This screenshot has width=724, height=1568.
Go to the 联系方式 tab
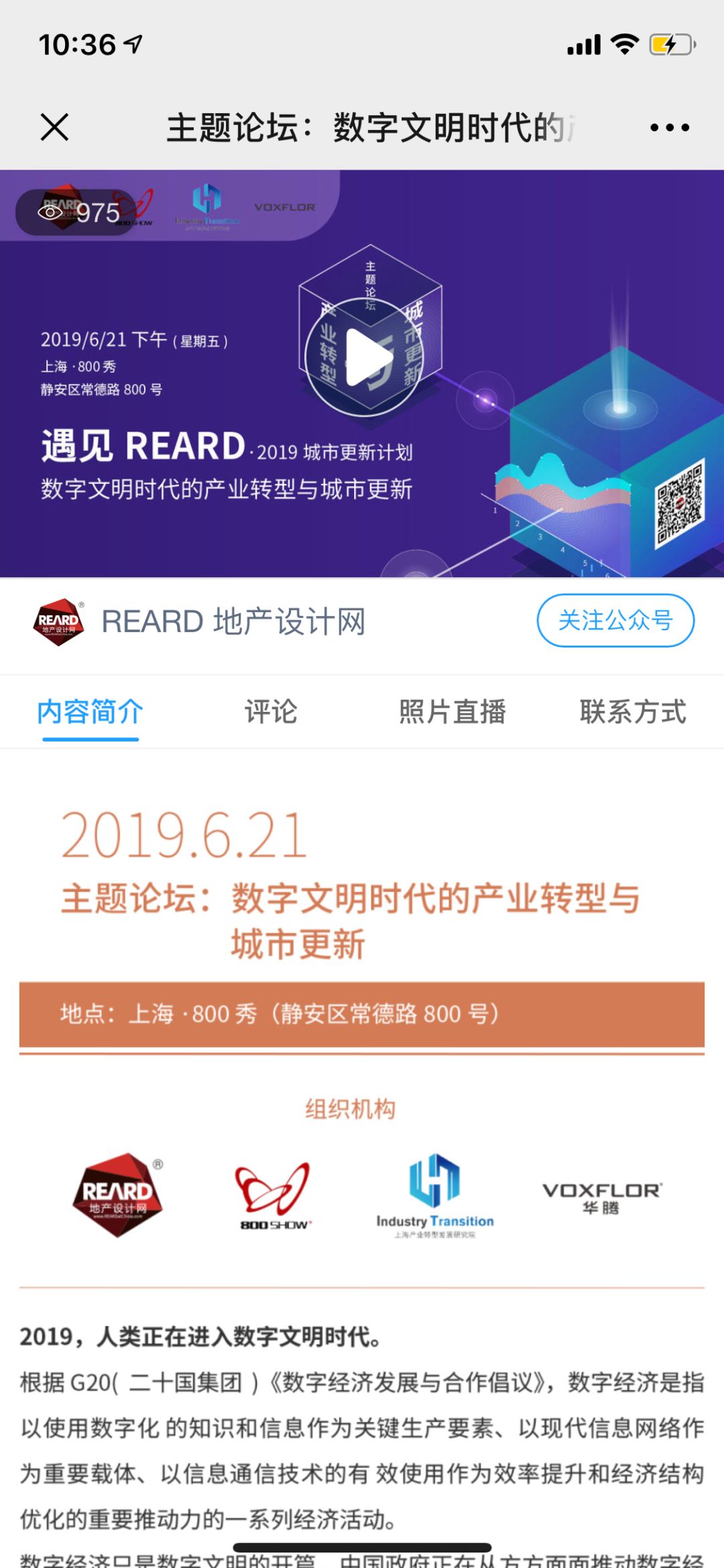pos(633,712)
